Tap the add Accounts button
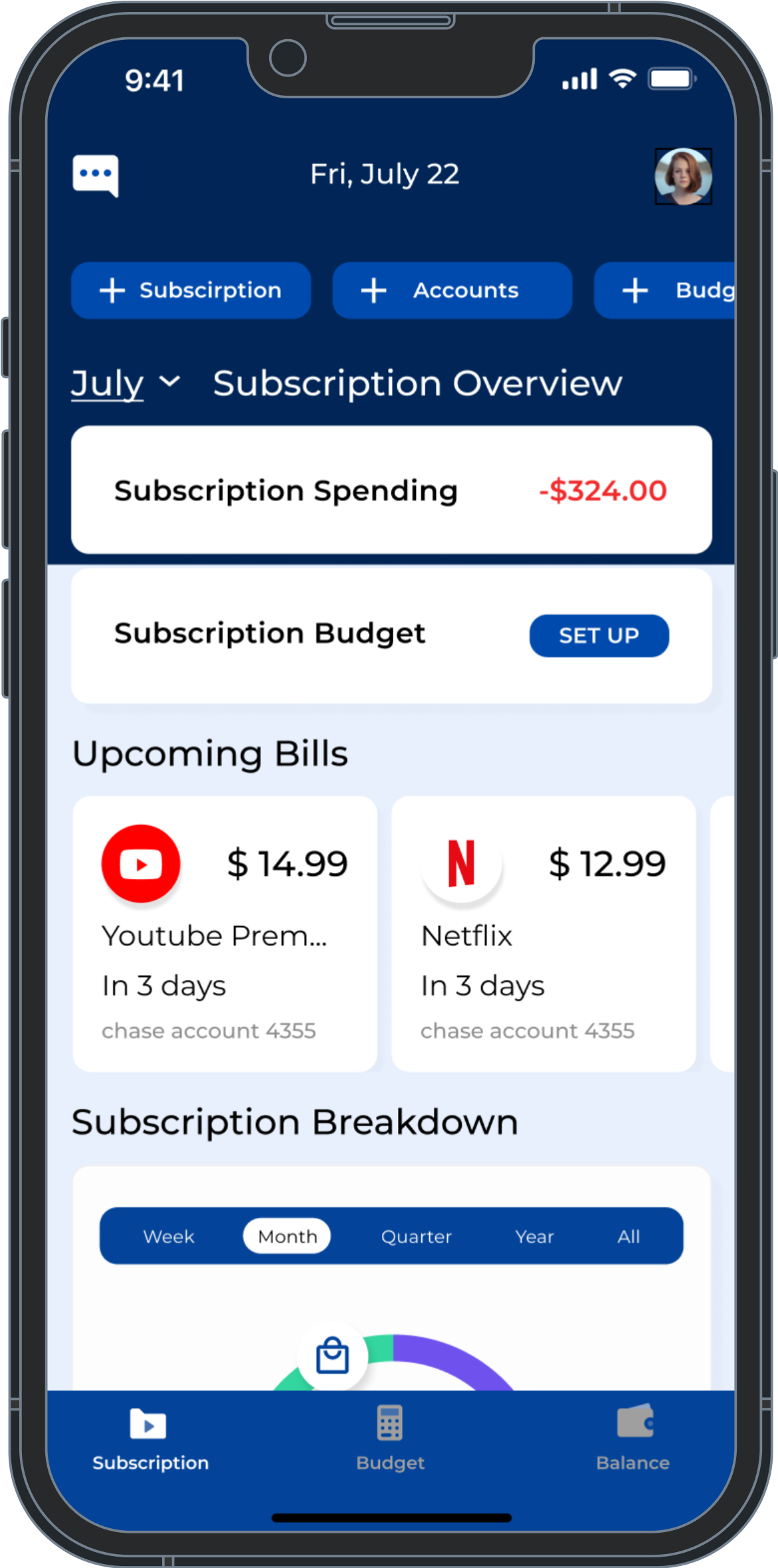Image resolution: width=778 pixels, height=1568 pixels. [x=452, y=290]
